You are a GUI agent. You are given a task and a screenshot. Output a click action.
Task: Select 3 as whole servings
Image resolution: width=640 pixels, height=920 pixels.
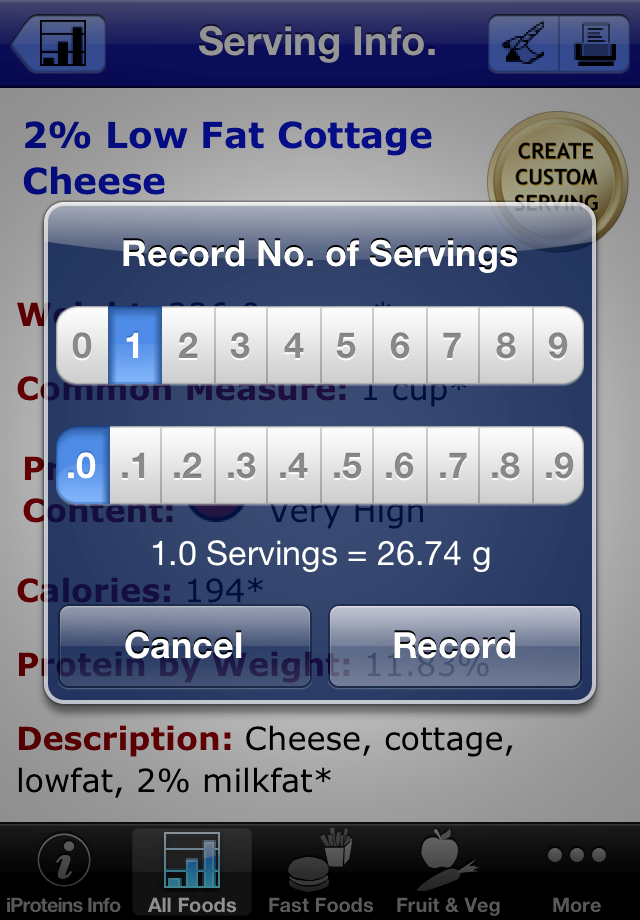click(x=240, y=346)
